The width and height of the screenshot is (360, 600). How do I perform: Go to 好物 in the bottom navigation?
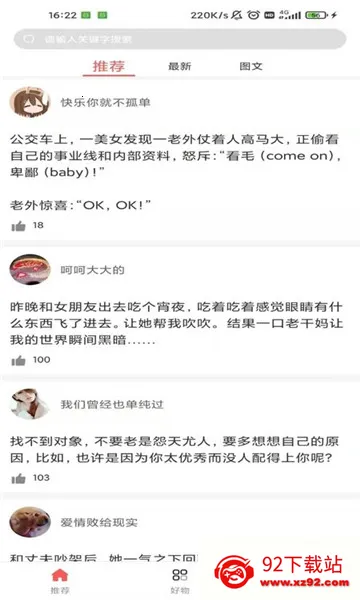tap(180, 580)
